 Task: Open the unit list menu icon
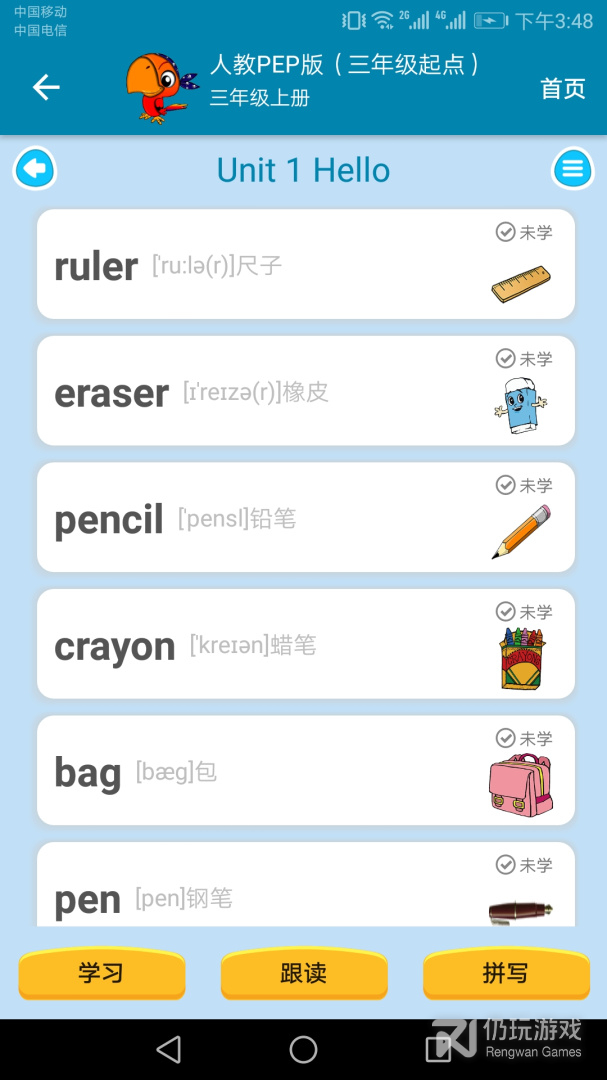[x=572, y=169]
